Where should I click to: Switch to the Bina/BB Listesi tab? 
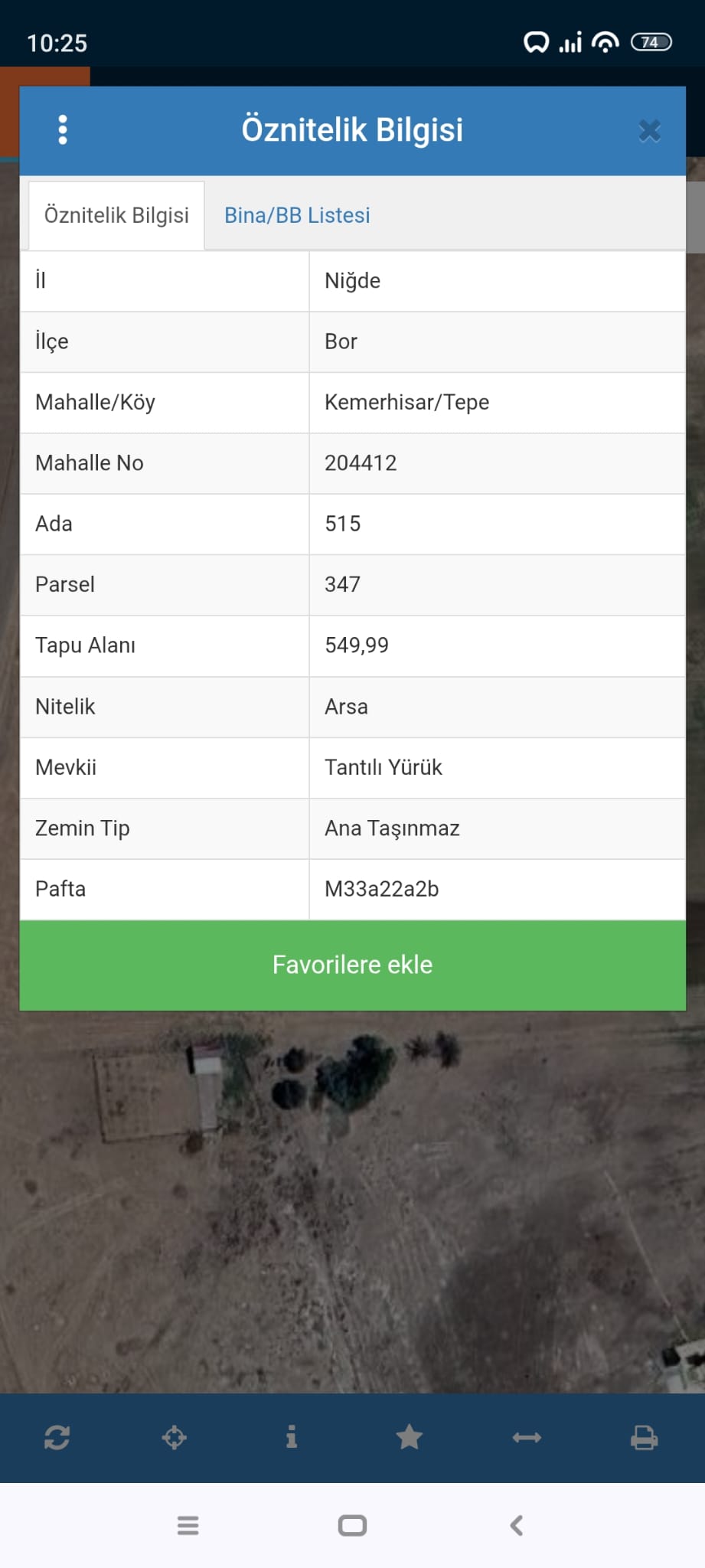click(297, 215)
